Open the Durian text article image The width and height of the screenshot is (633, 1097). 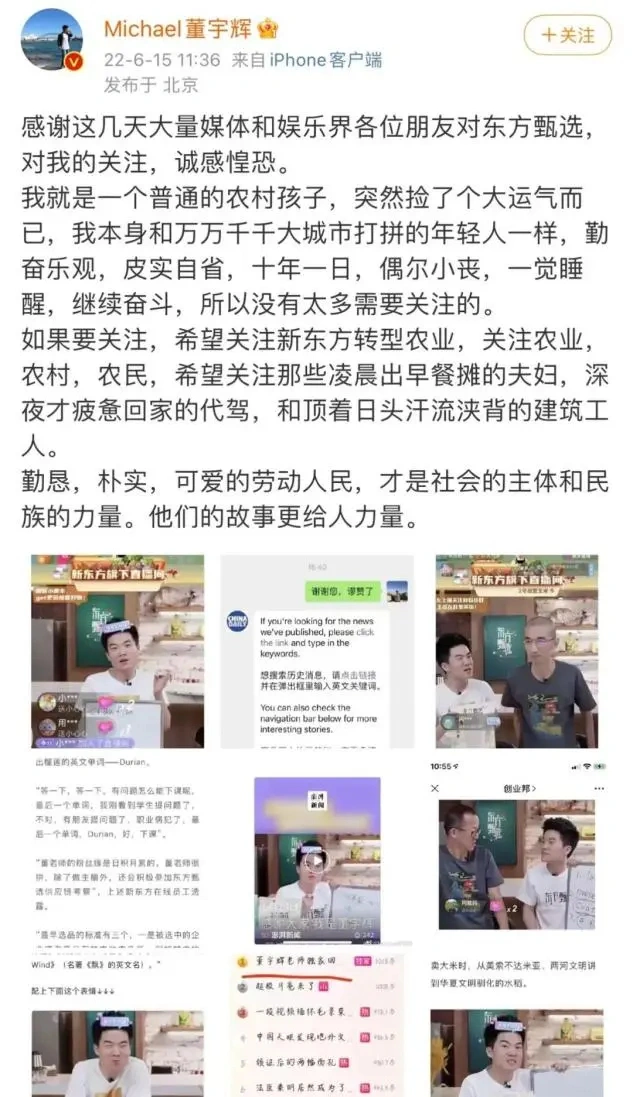[x=117, y=850]
